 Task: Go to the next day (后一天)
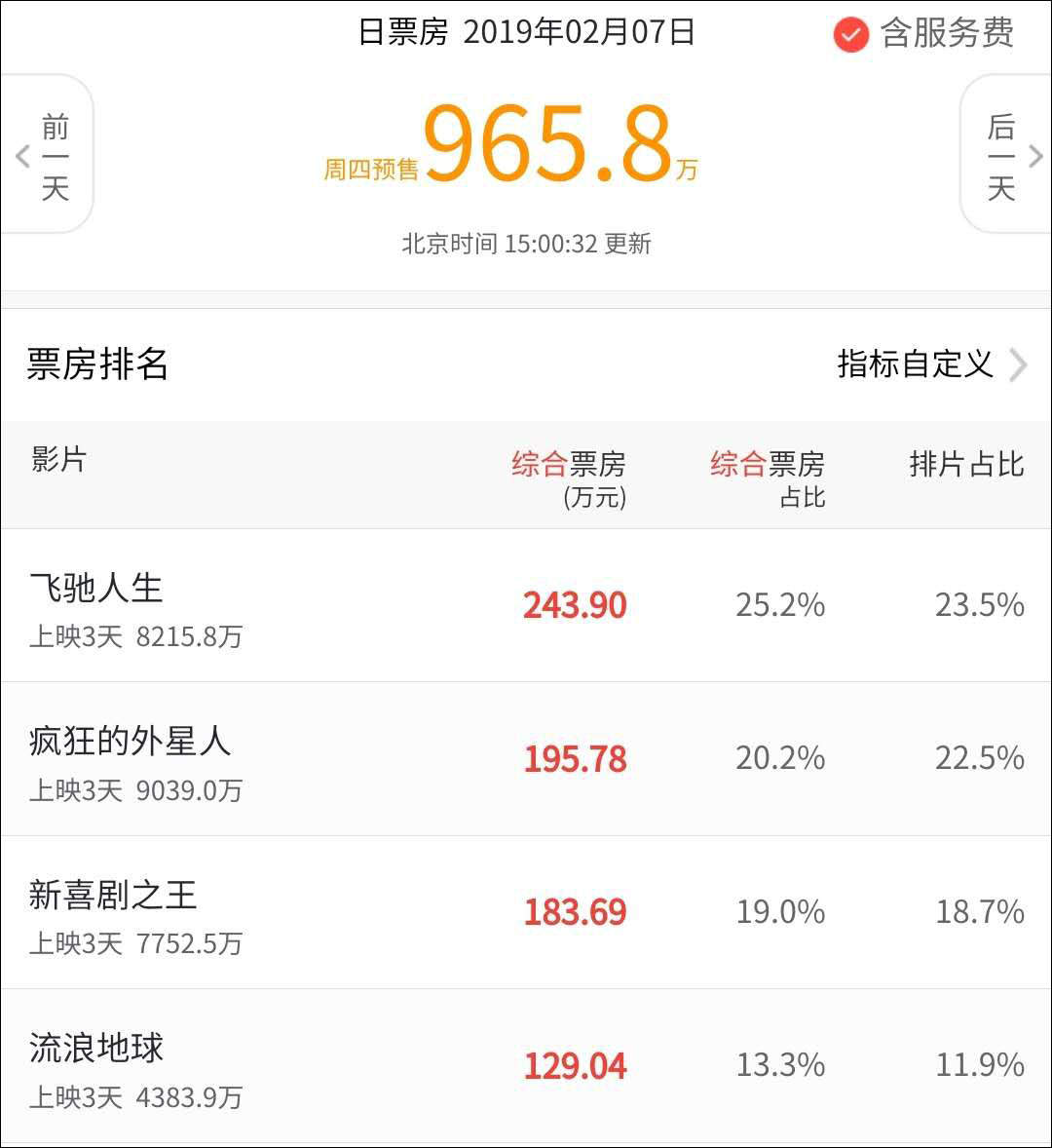pyautogui.click(x=1003, y=156)
